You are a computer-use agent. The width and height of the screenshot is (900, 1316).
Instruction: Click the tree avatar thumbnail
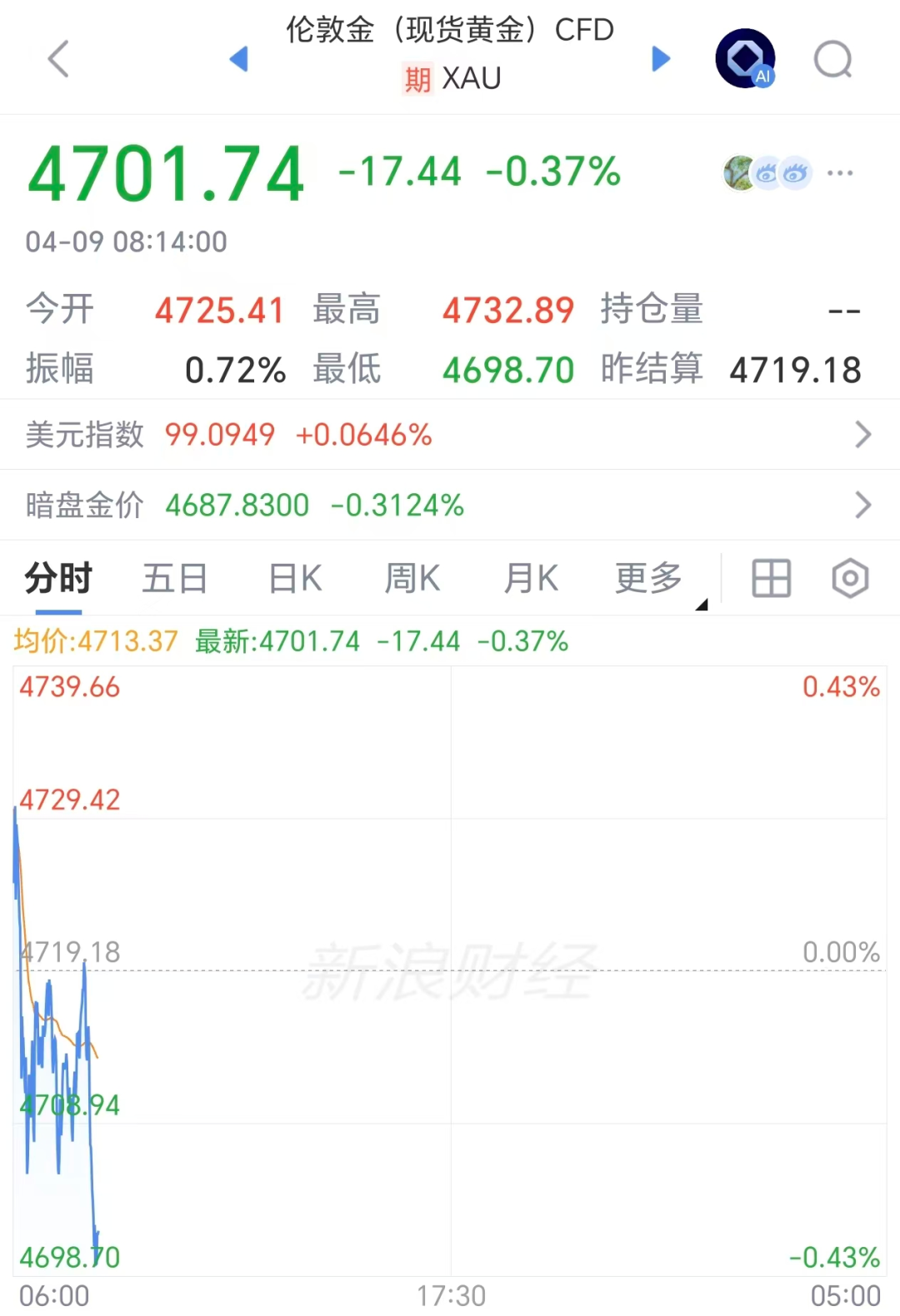pos(737,172)
